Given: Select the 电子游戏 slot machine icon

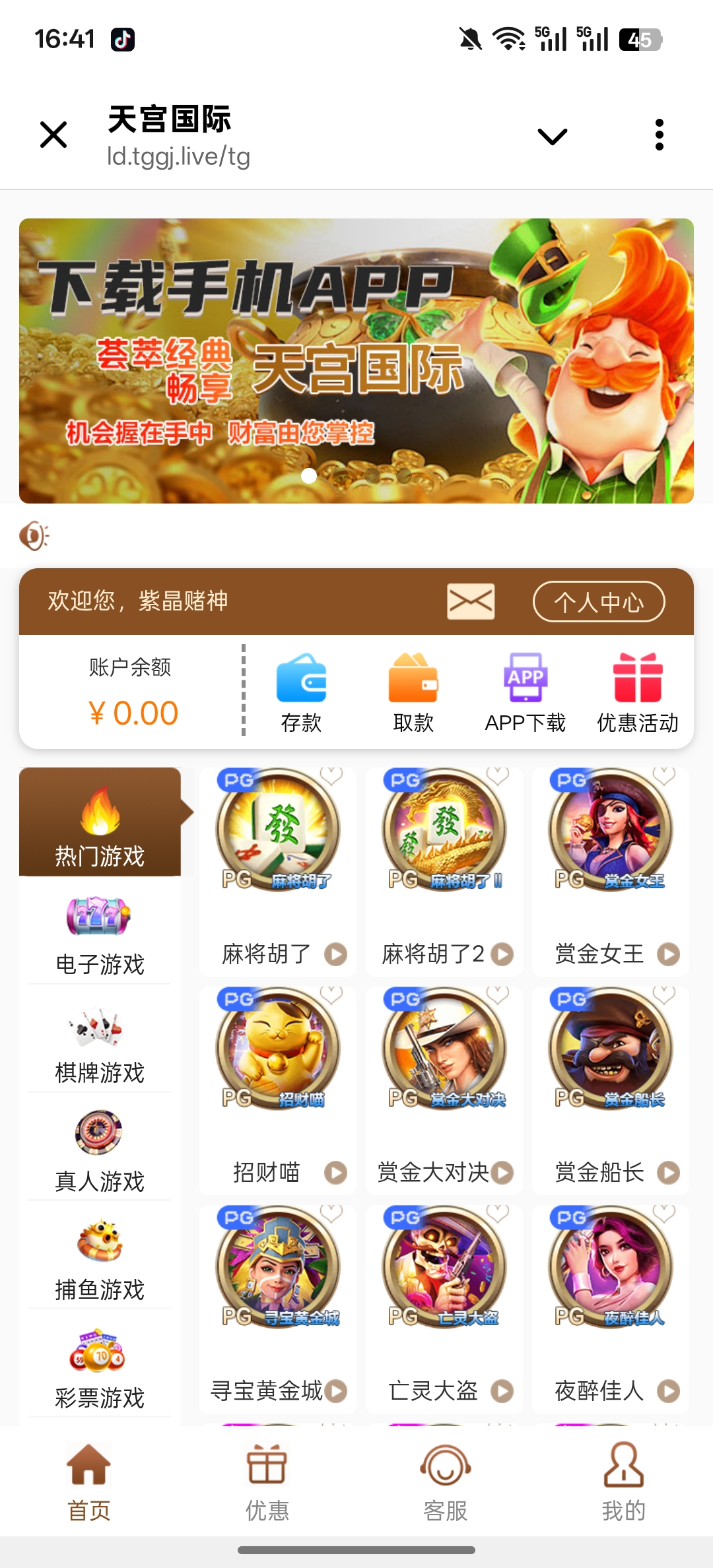Looking at the screenshot, I should point(99,923).
